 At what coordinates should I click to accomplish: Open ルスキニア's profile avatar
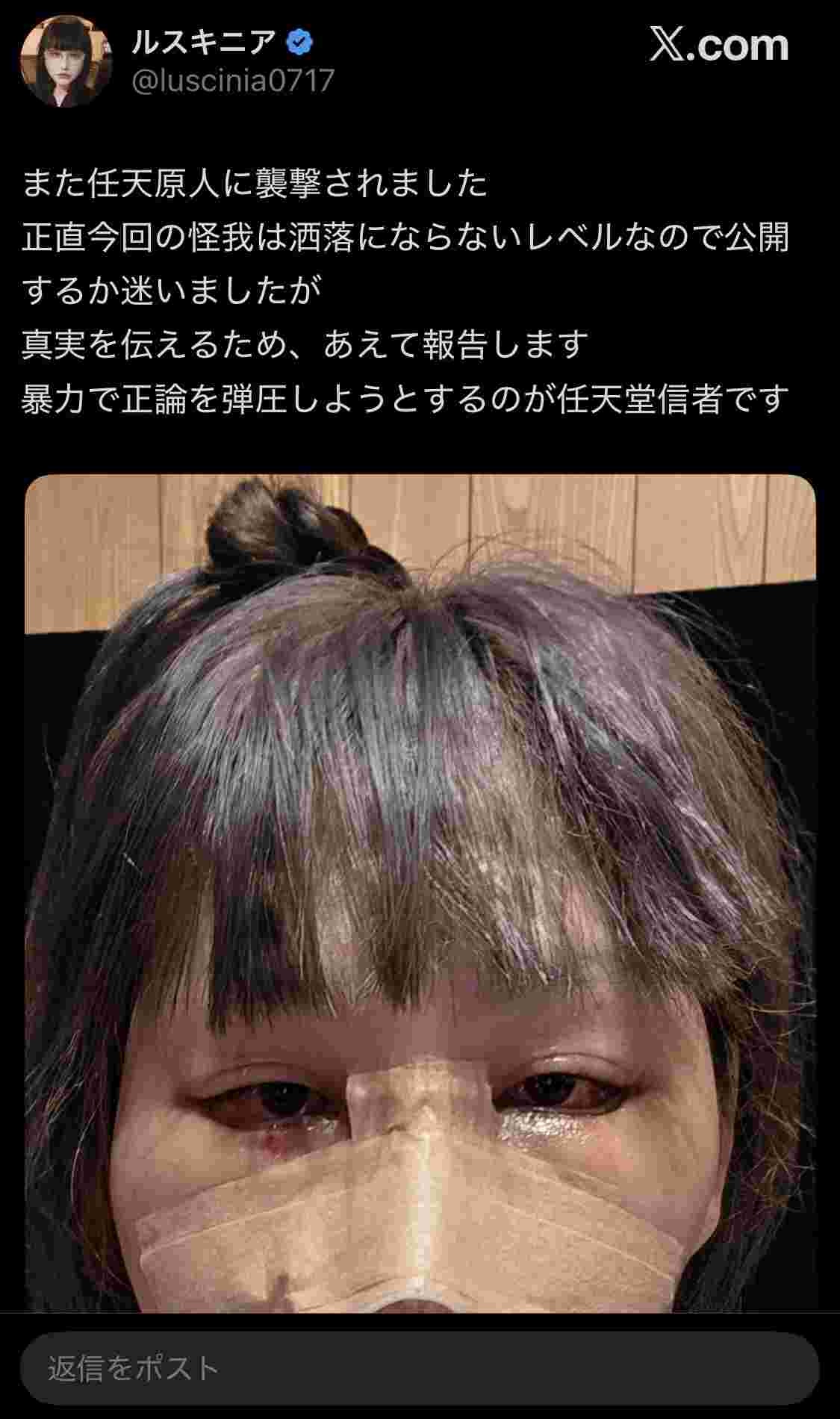[x=66, y=62]
